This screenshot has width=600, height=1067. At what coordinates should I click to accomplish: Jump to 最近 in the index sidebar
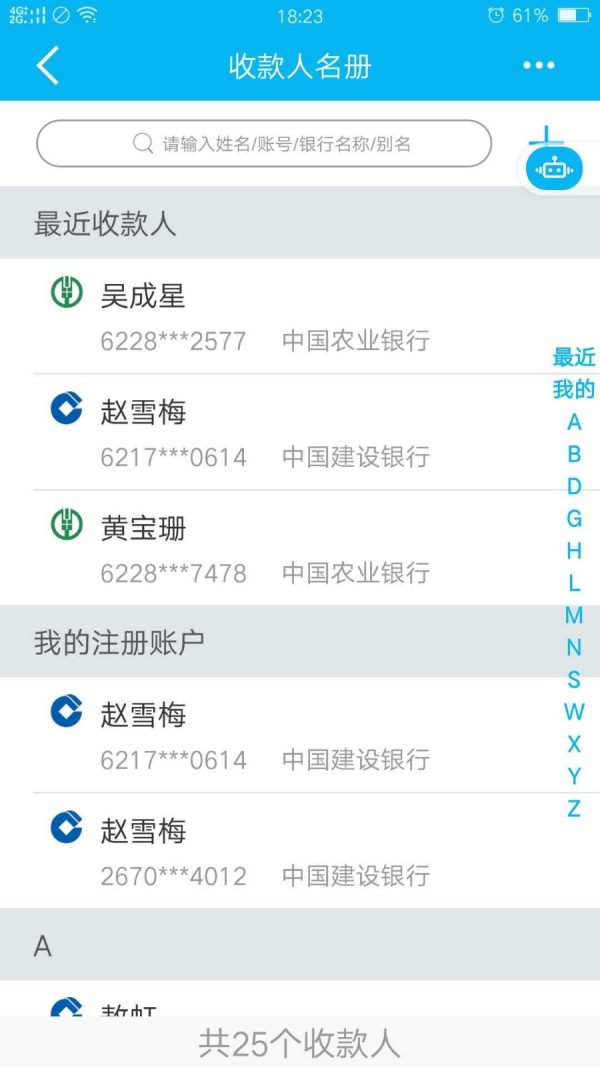[x=573, y=357]
